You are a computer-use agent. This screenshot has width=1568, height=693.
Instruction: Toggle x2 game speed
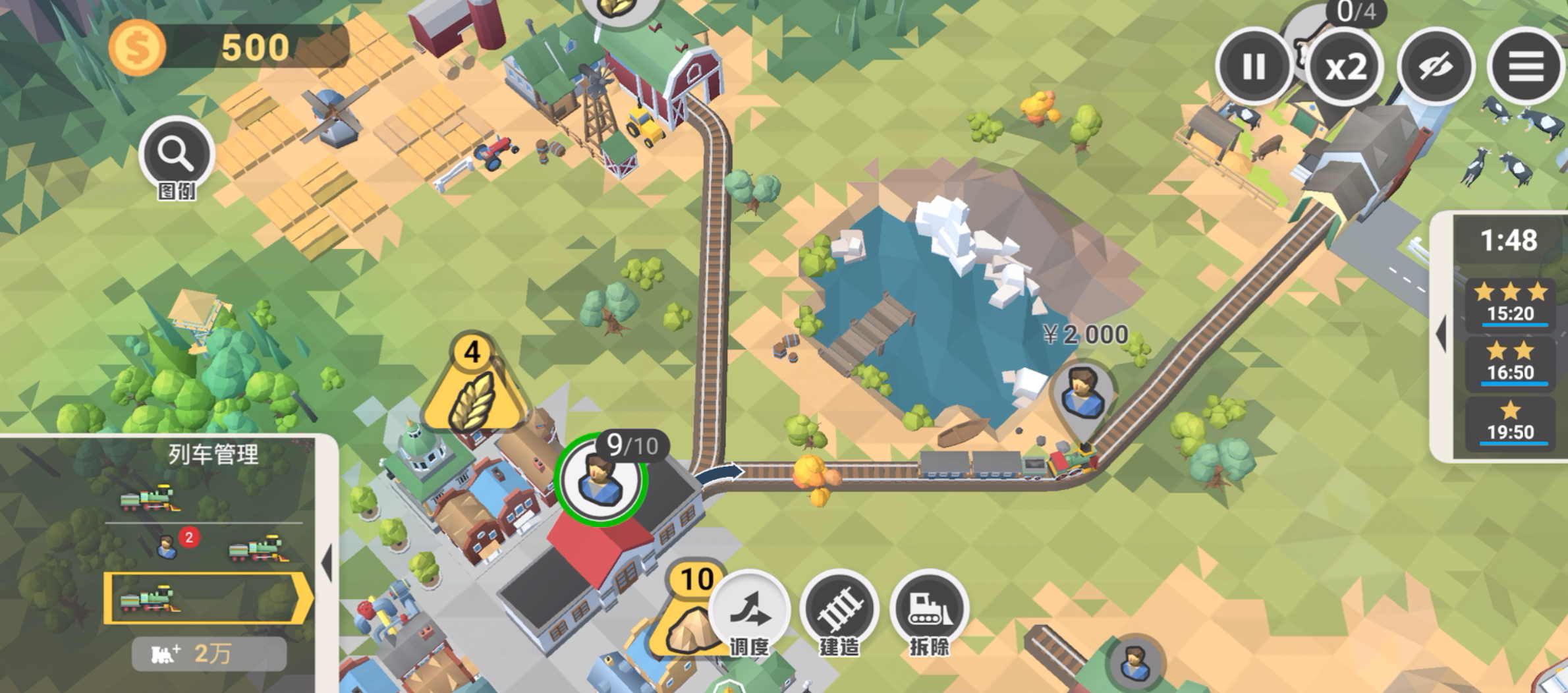(x=1345, y=67)
